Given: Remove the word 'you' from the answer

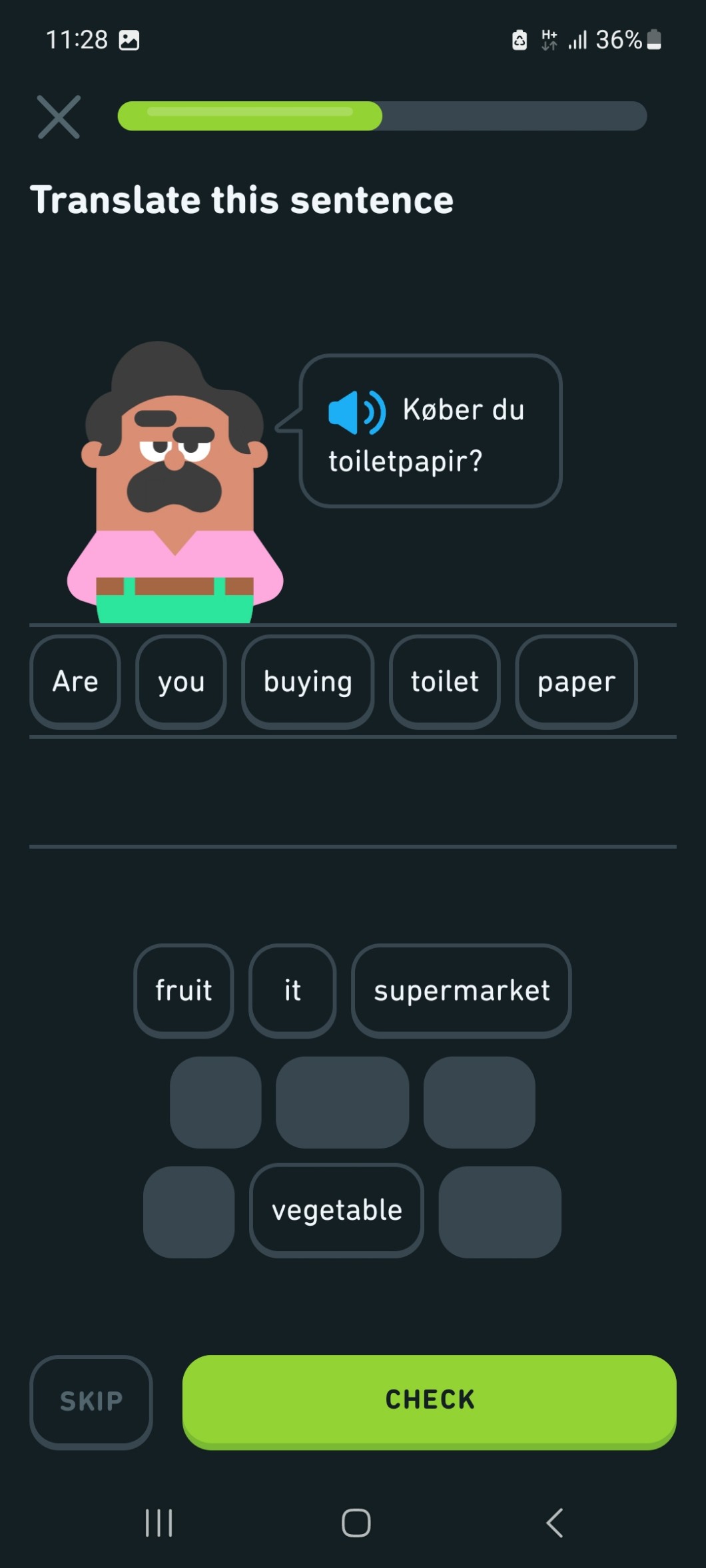Looking at the screenshot, I should [x=181, y=682].
